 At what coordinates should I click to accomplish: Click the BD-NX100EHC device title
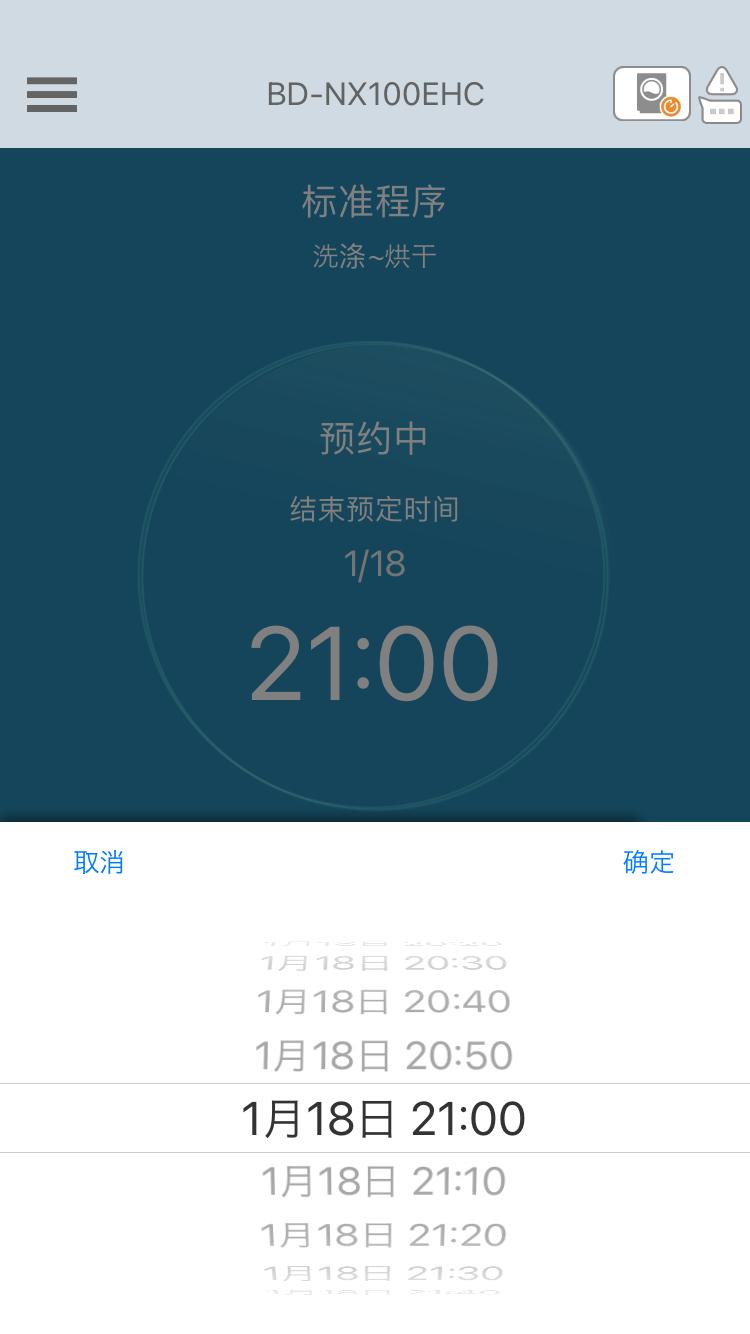(x=375, y=95)
